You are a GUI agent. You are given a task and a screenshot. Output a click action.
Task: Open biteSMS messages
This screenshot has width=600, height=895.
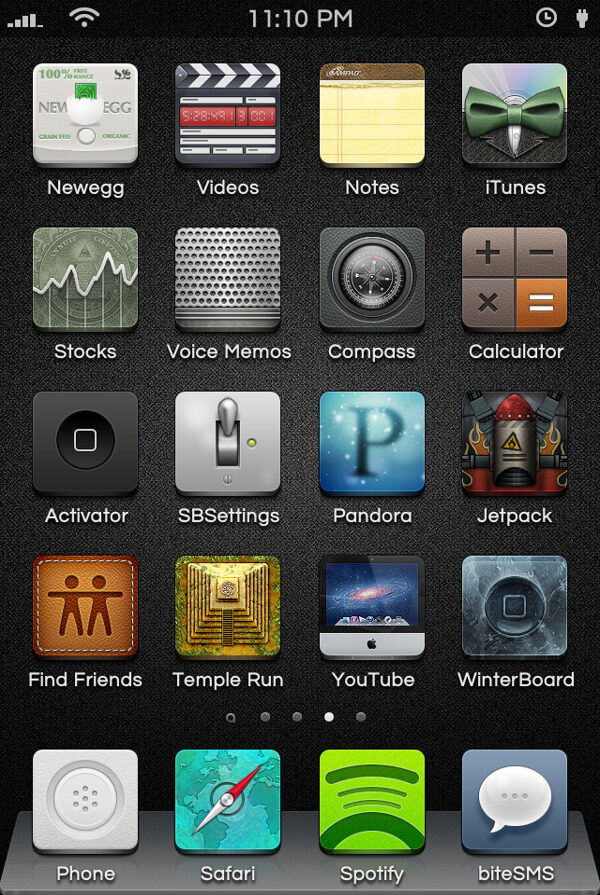click(x=515, y=800)
